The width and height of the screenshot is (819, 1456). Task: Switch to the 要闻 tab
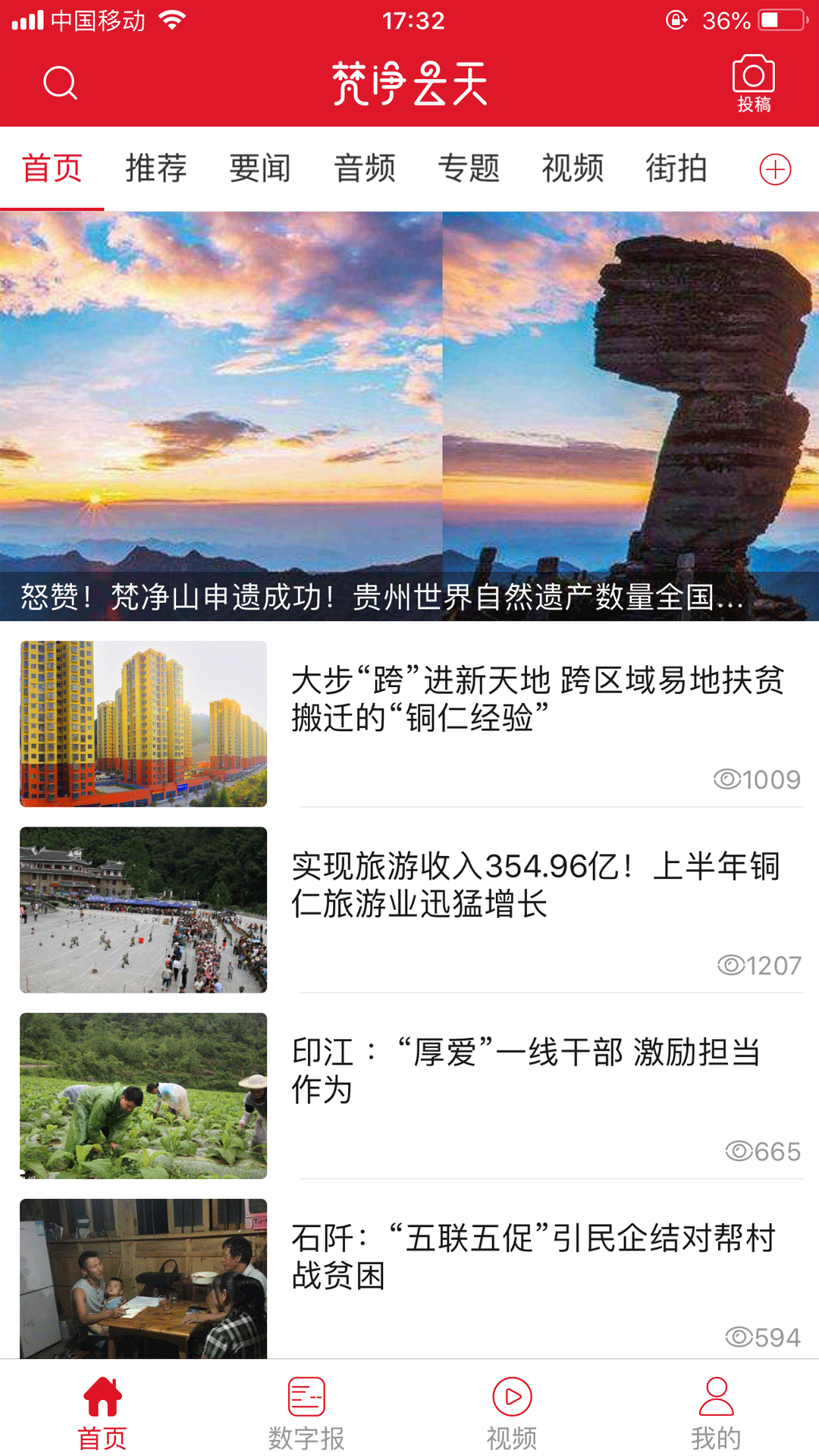[260, 168]
